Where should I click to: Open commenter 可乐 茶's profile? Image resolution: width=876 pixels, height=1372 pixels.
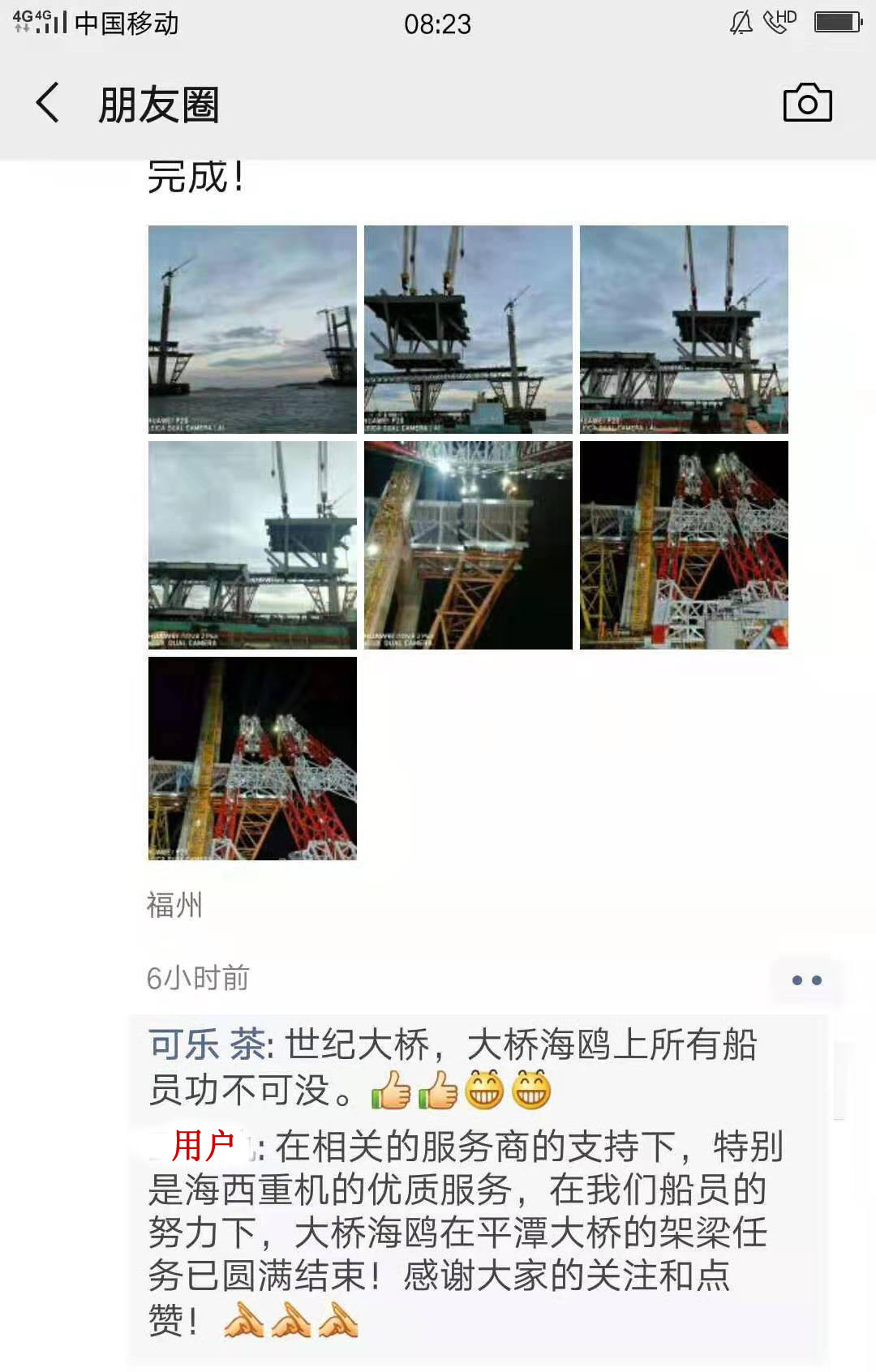[207, 1044]
